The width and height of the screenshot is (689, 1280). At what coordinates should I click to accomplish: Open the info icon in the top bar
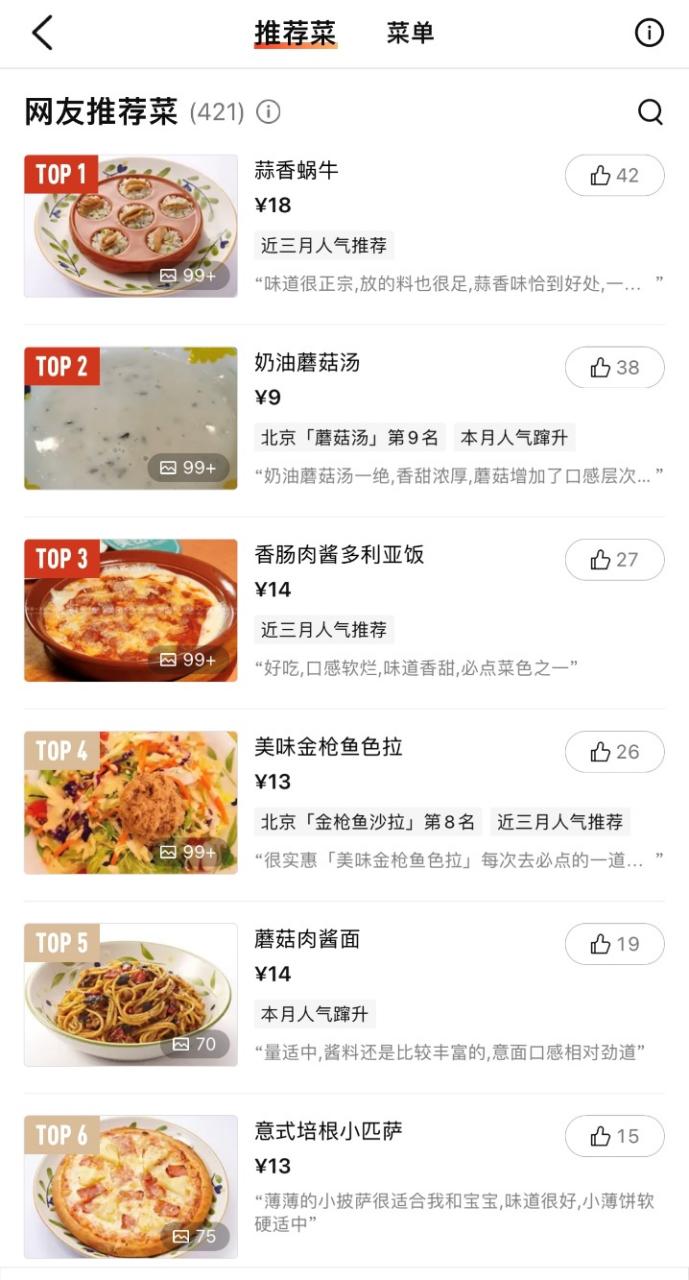(x=649, y=33)
